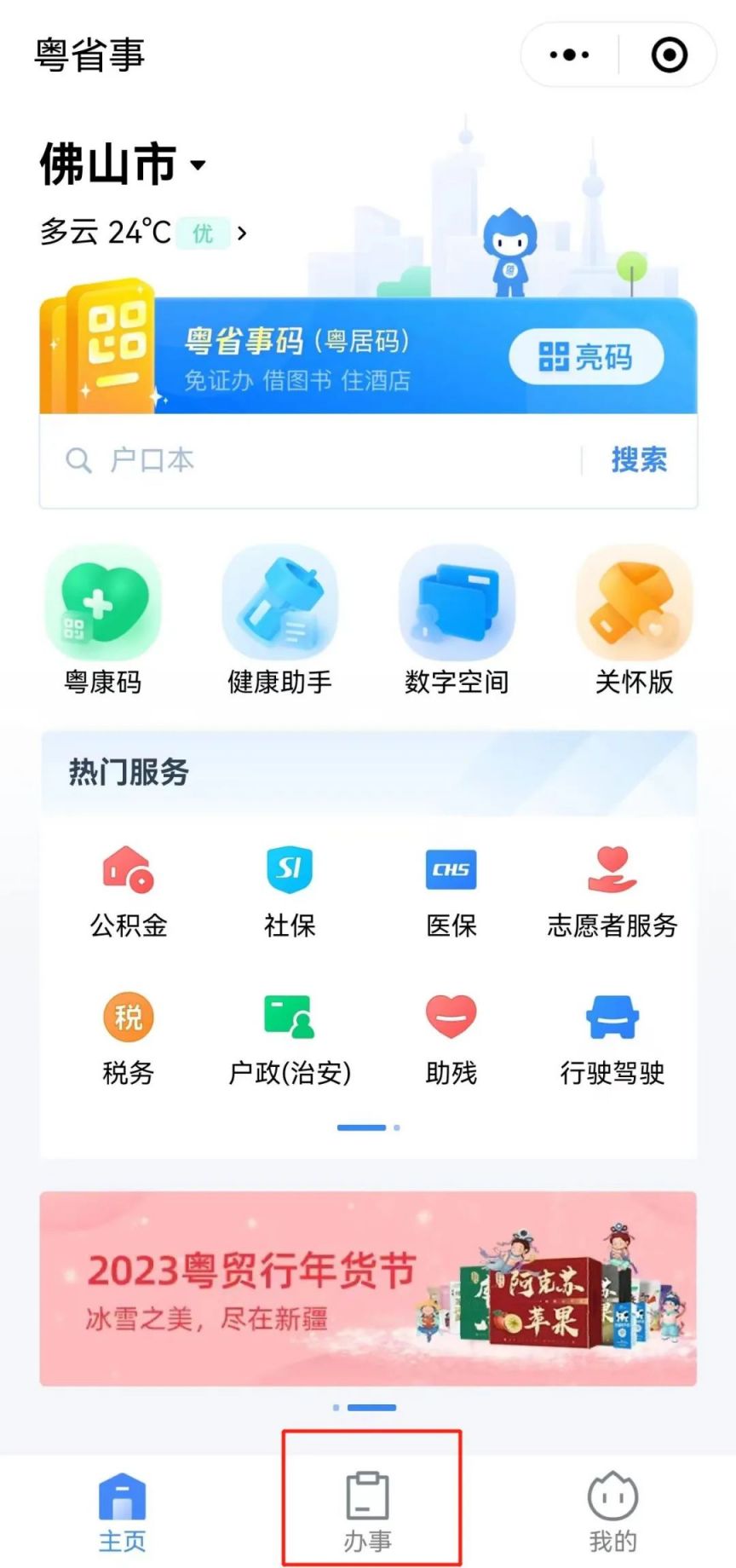This screenshot has width=736, height=1568.
Task: Open the mini program three-dot menu
Action: tap(570, 55)
